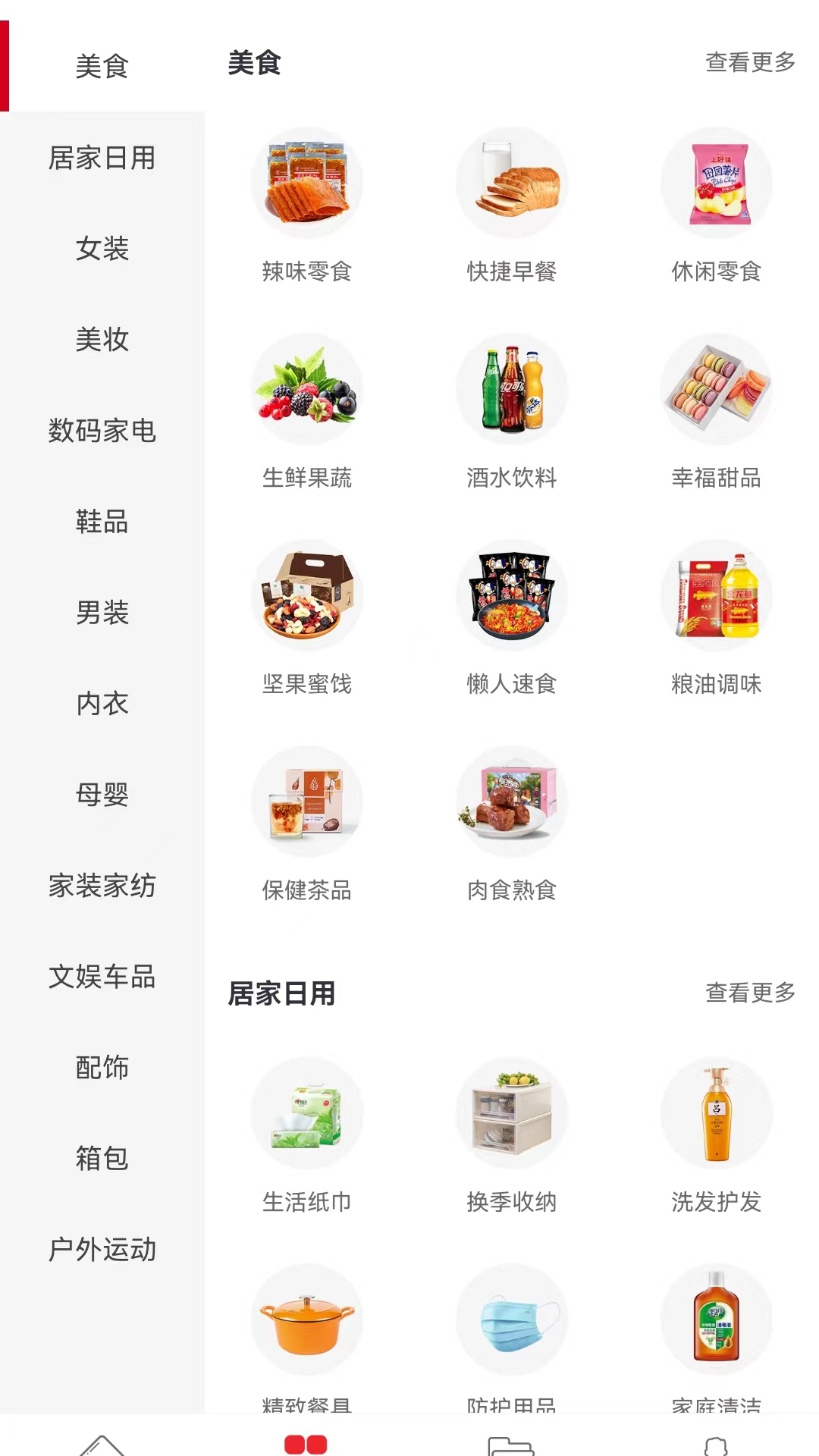Tap 查看更多 next to 美食

749,62
